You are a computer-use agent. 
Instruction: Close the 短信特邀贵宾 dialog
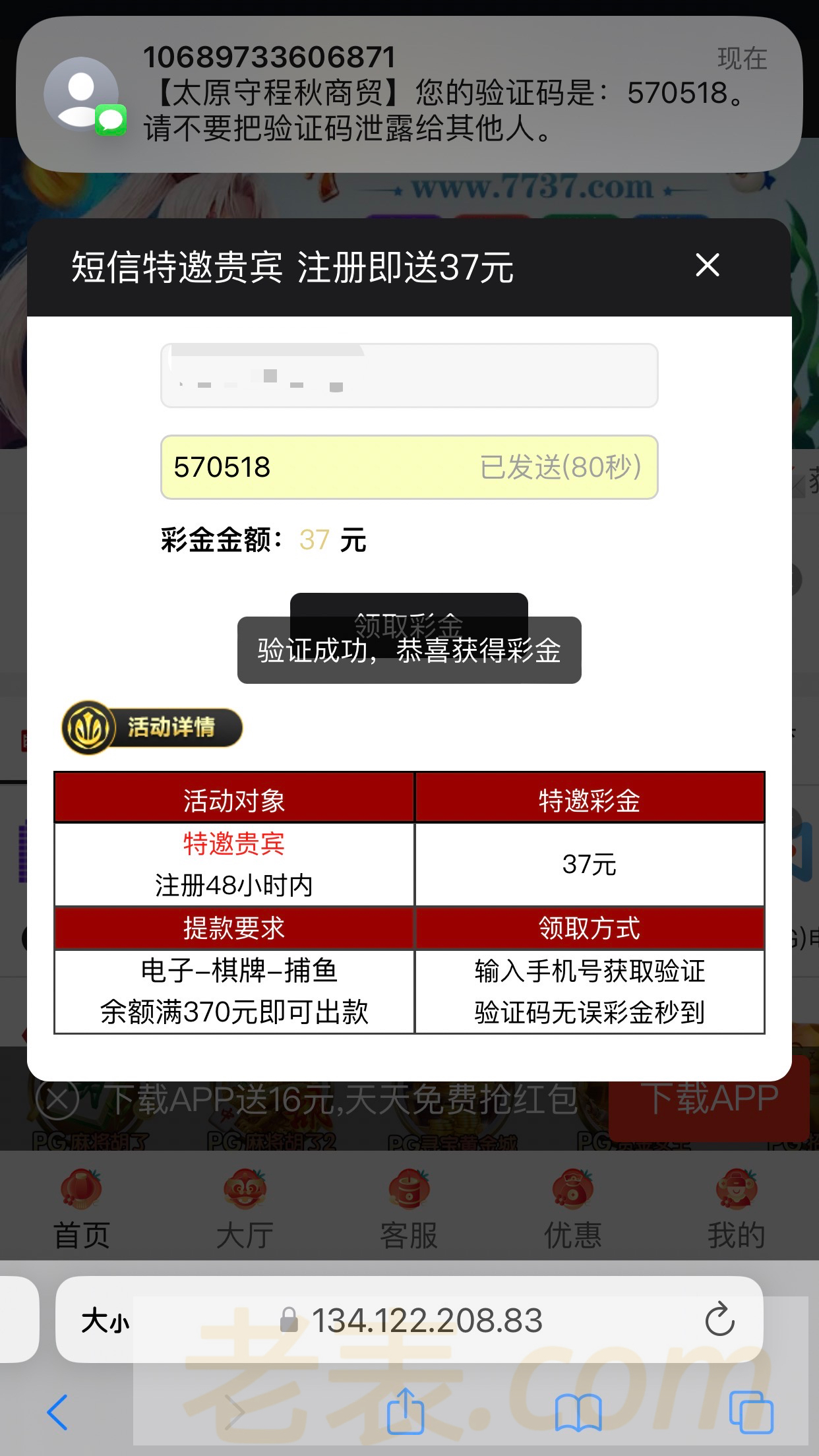(707, 266)
